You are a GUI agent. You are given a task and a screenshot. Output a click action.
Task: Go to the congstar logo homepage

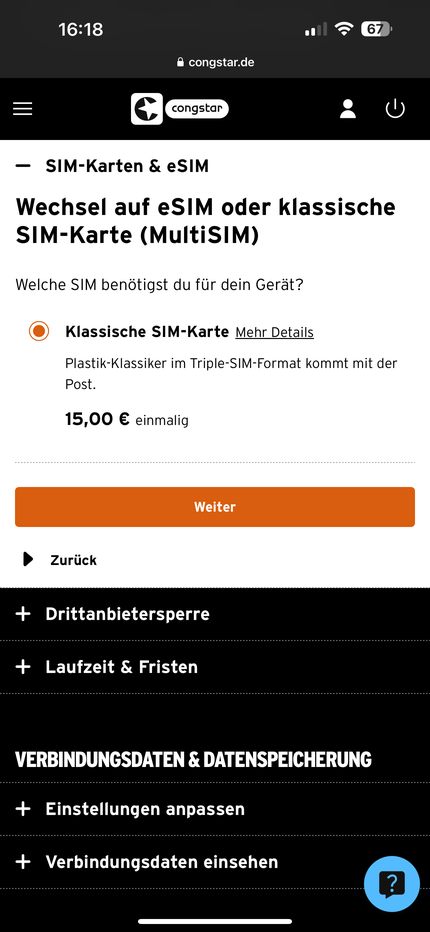[180, 109]
